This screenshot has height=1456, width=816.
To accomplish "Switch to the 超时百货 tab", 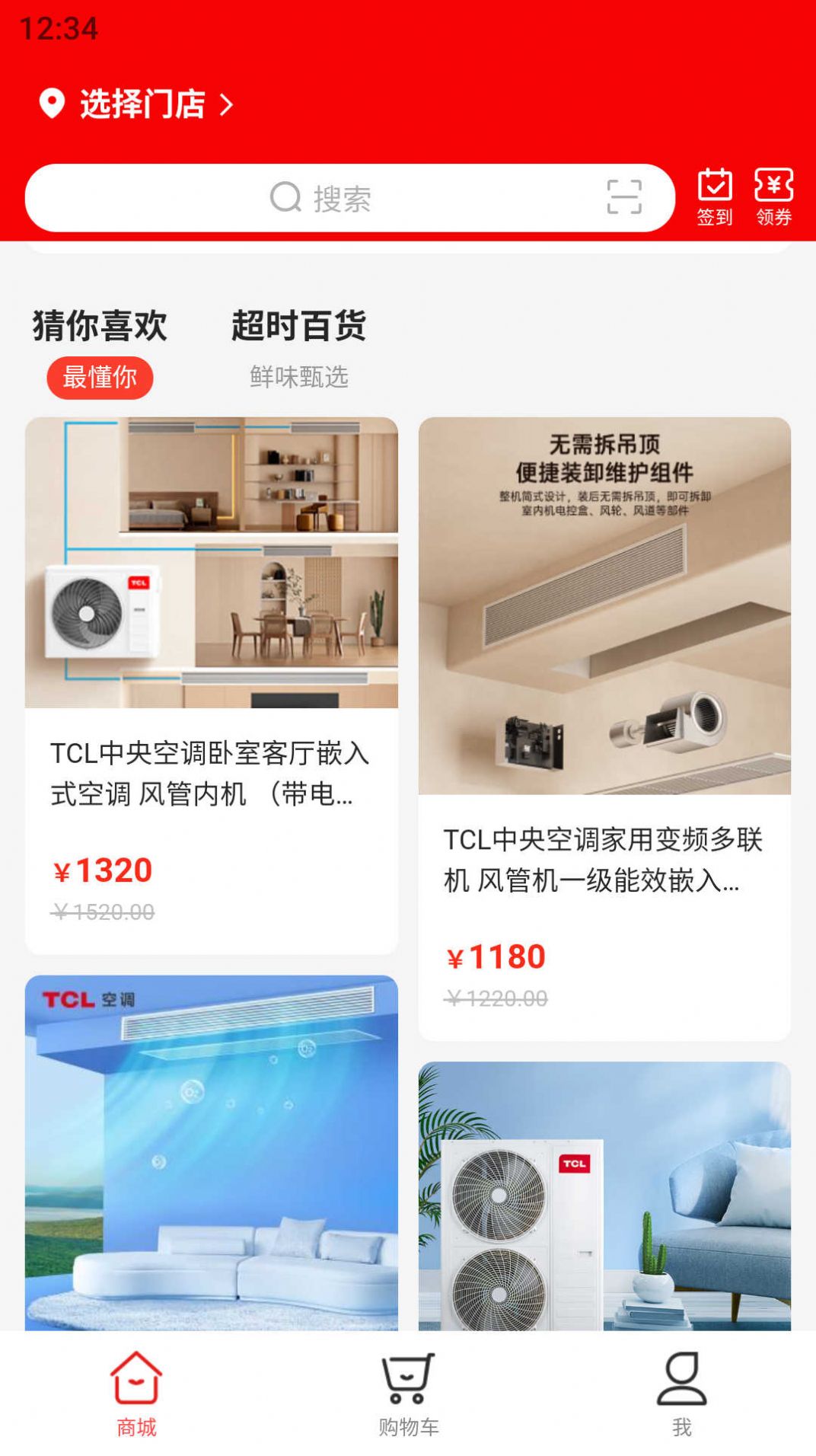I will [298, 326].
